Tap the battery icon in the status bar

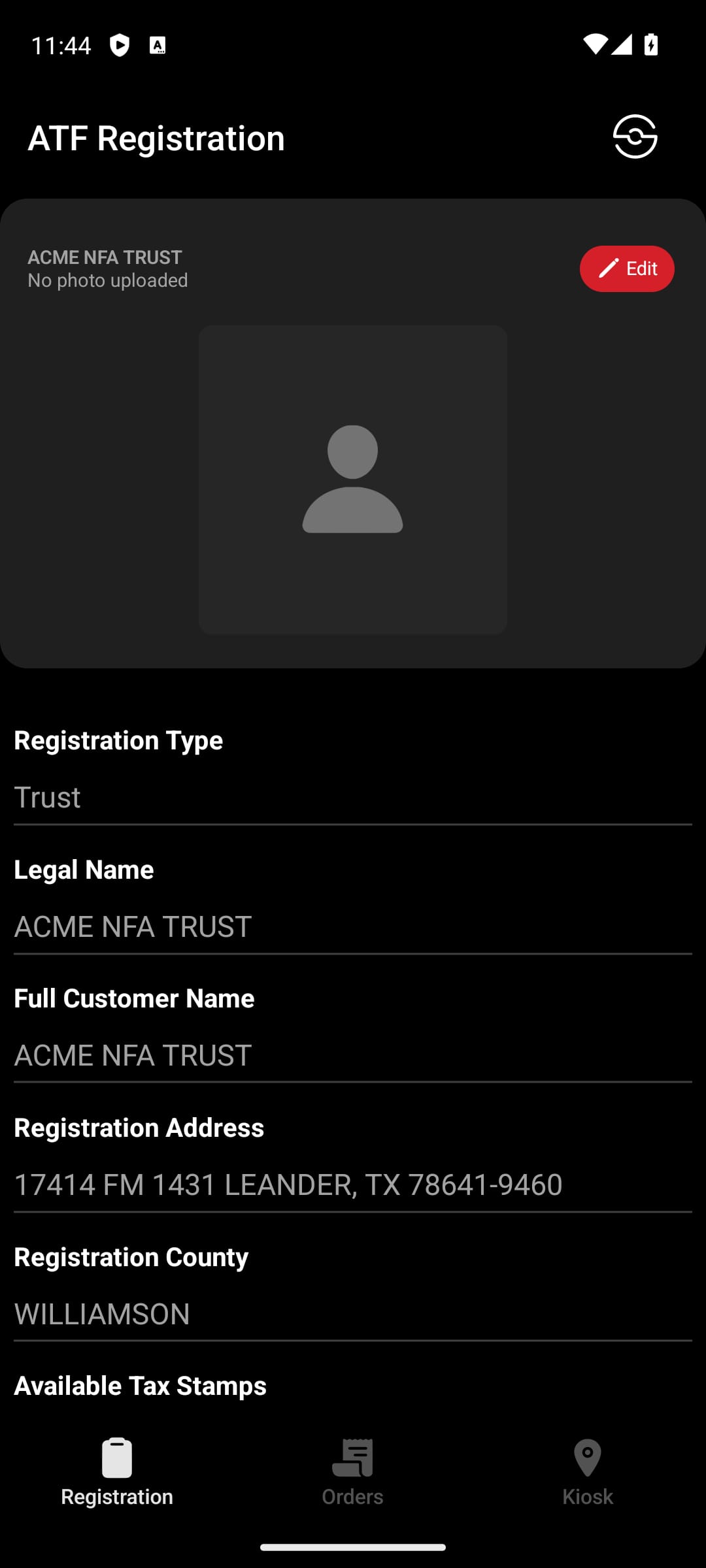pyautogui.click(x=652, y=44)
